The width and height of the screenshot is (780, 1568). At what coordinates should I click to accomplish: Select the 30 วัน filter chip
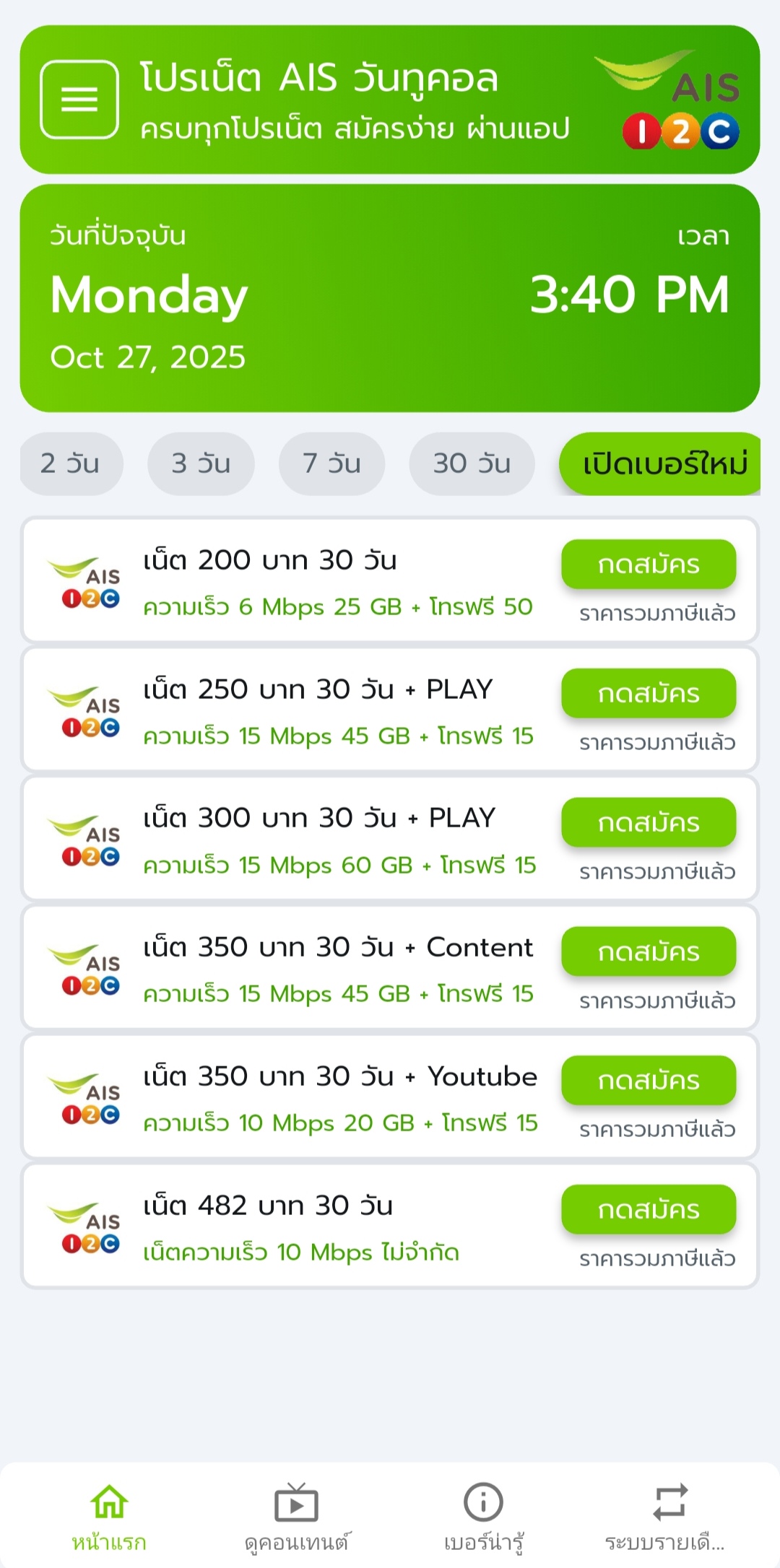pyautogui.click(x=471, y=464)
